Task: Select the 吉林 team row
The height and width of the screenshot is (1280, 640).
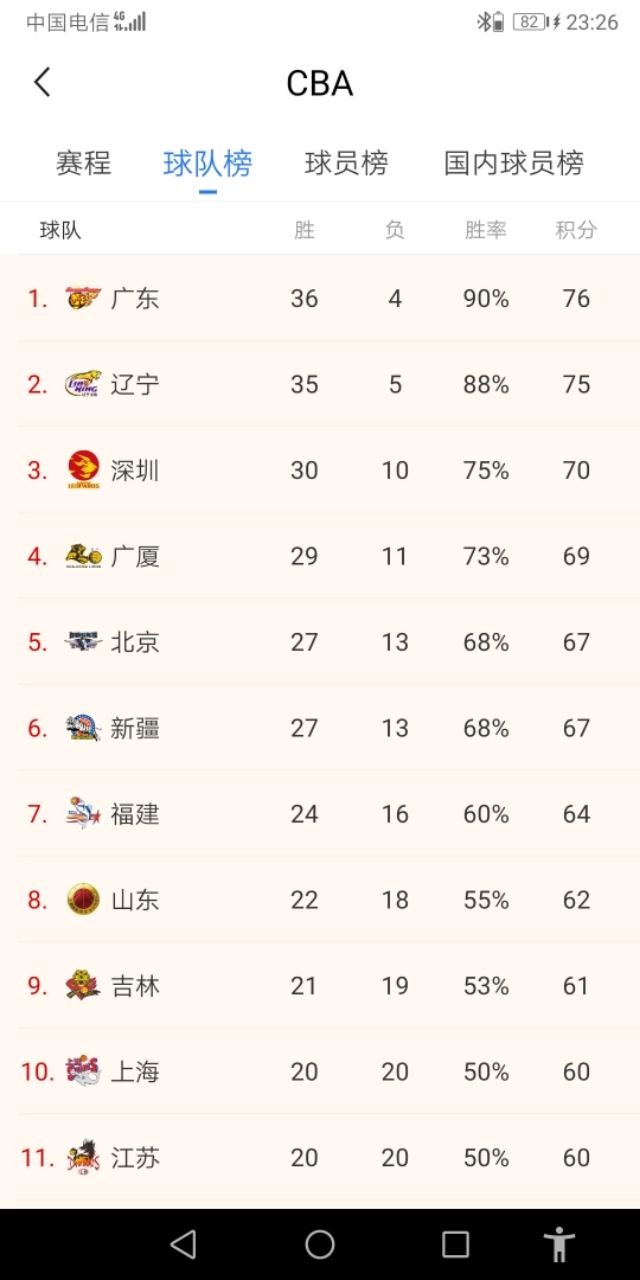Action: click(320, 986)
